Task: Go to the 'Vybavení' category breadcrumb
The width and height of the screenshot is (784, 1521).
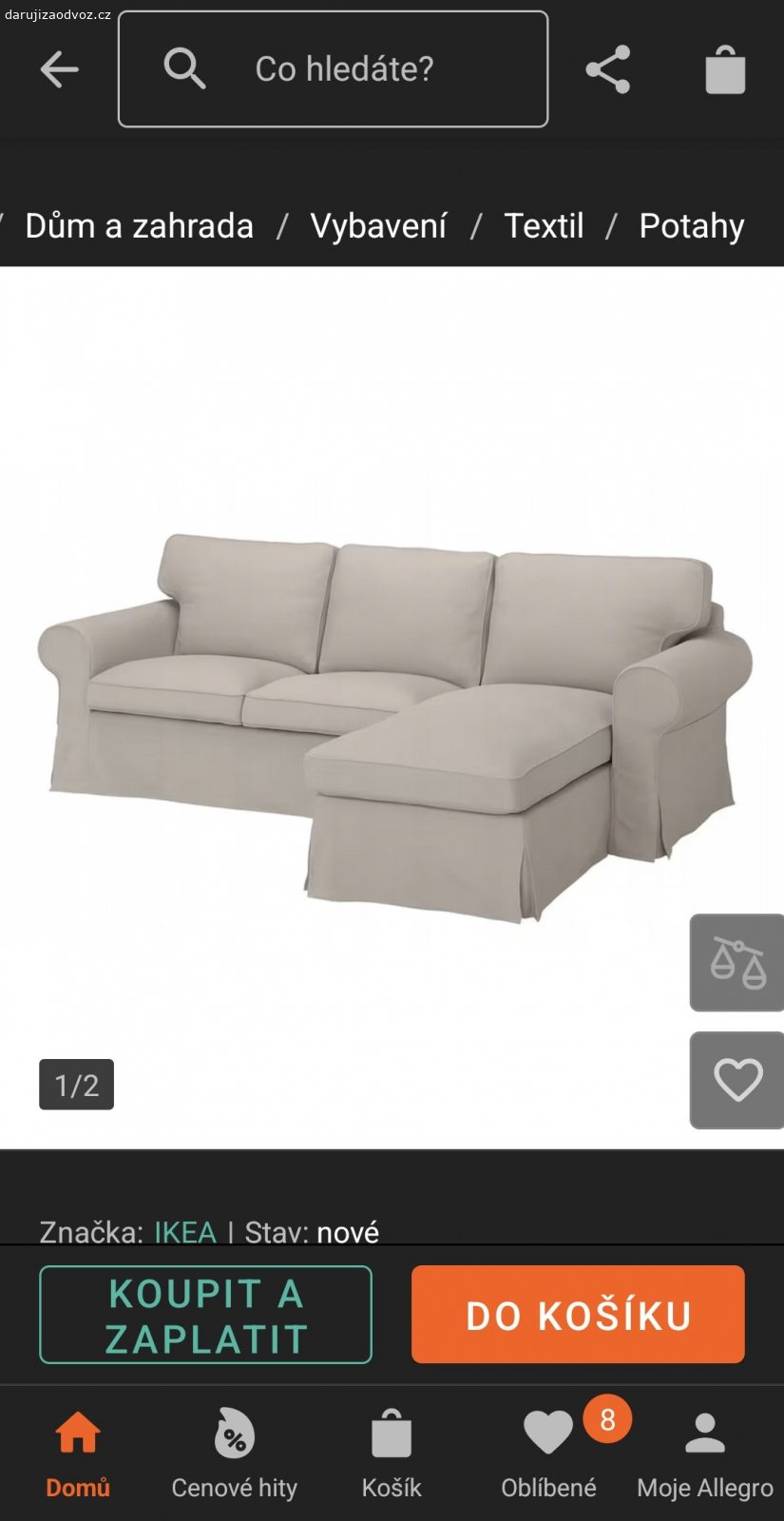Action: coord(378,226)
